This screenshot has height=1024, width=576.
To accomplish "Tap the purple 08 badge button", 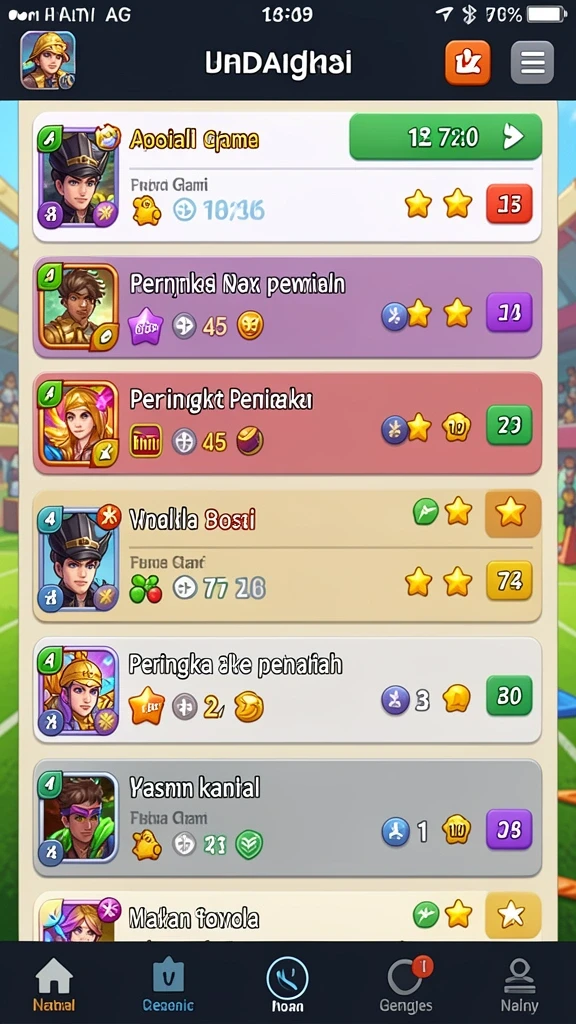I will tap(509, 829).
